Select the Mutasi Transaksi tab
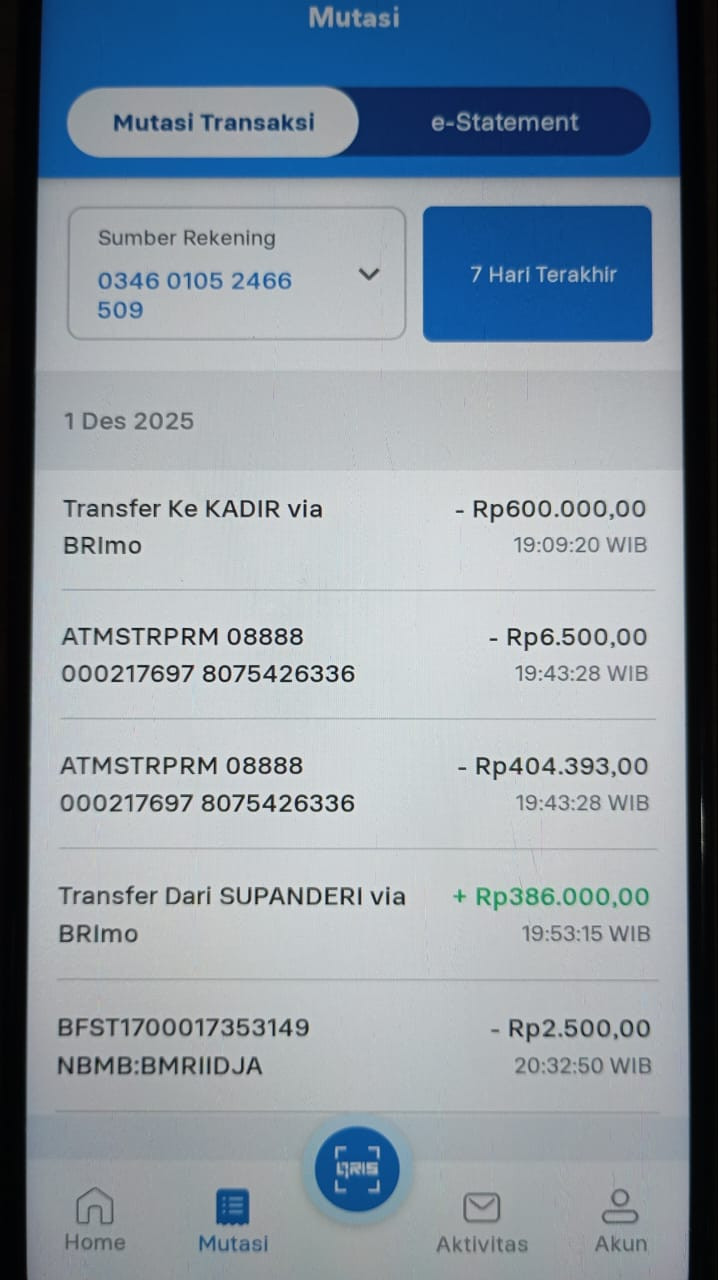Viewport: 718px width, 1280px height. 213,122
